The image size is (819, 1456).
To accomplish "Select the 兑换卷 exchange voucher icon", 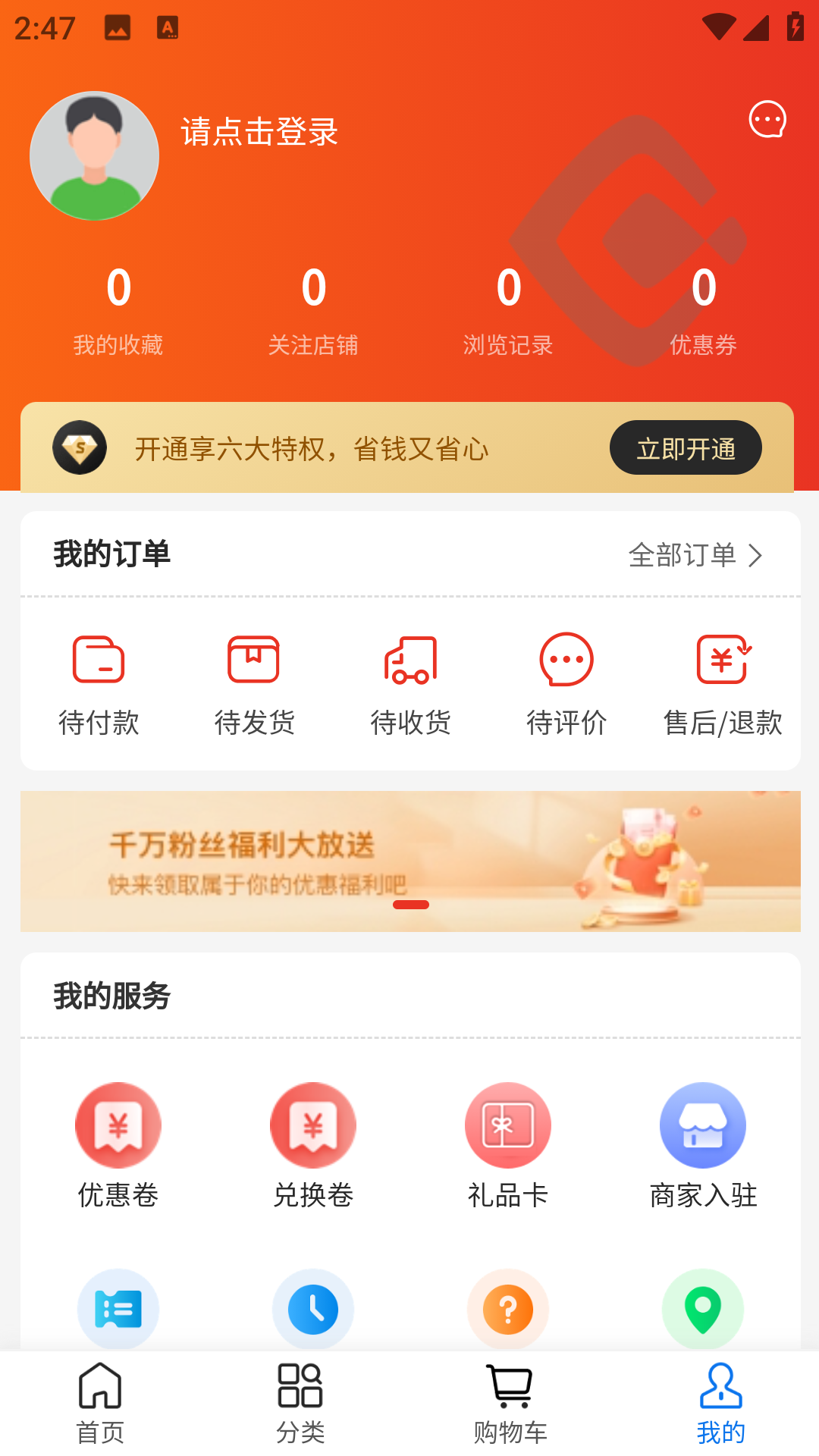I will (313, 1125).
